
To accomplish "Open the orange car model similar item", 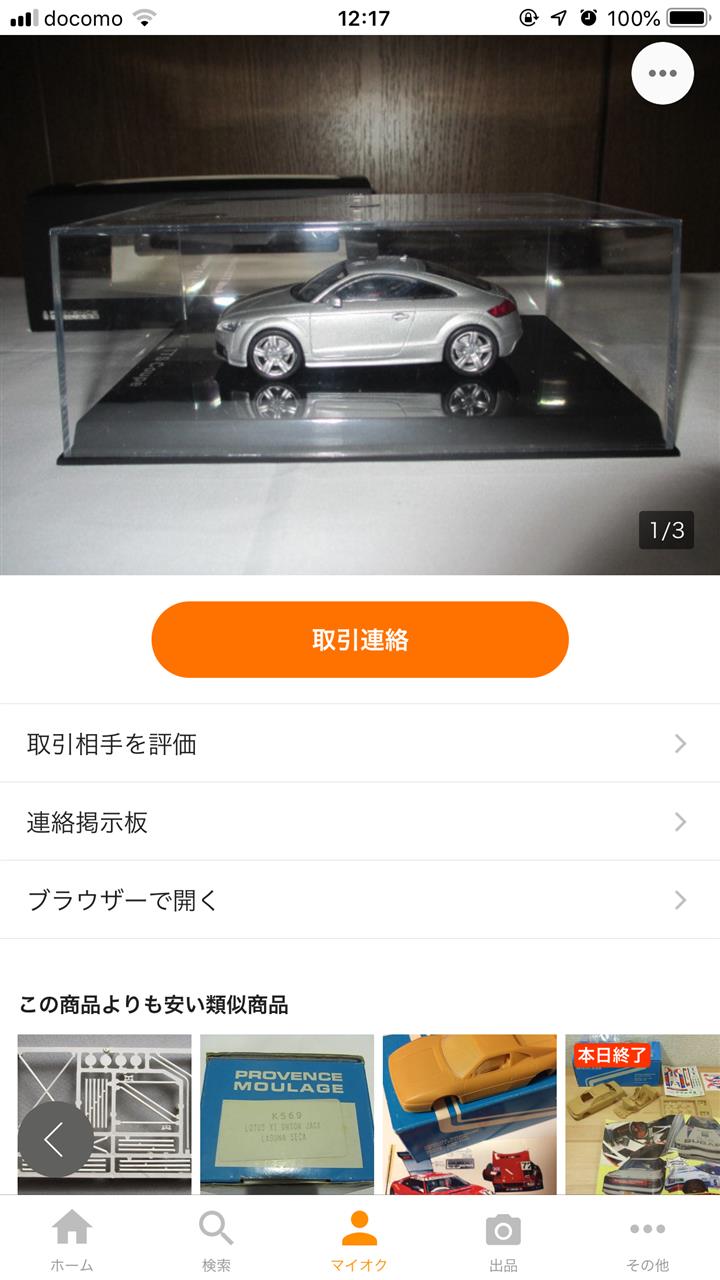I will tap(469, 1114).
